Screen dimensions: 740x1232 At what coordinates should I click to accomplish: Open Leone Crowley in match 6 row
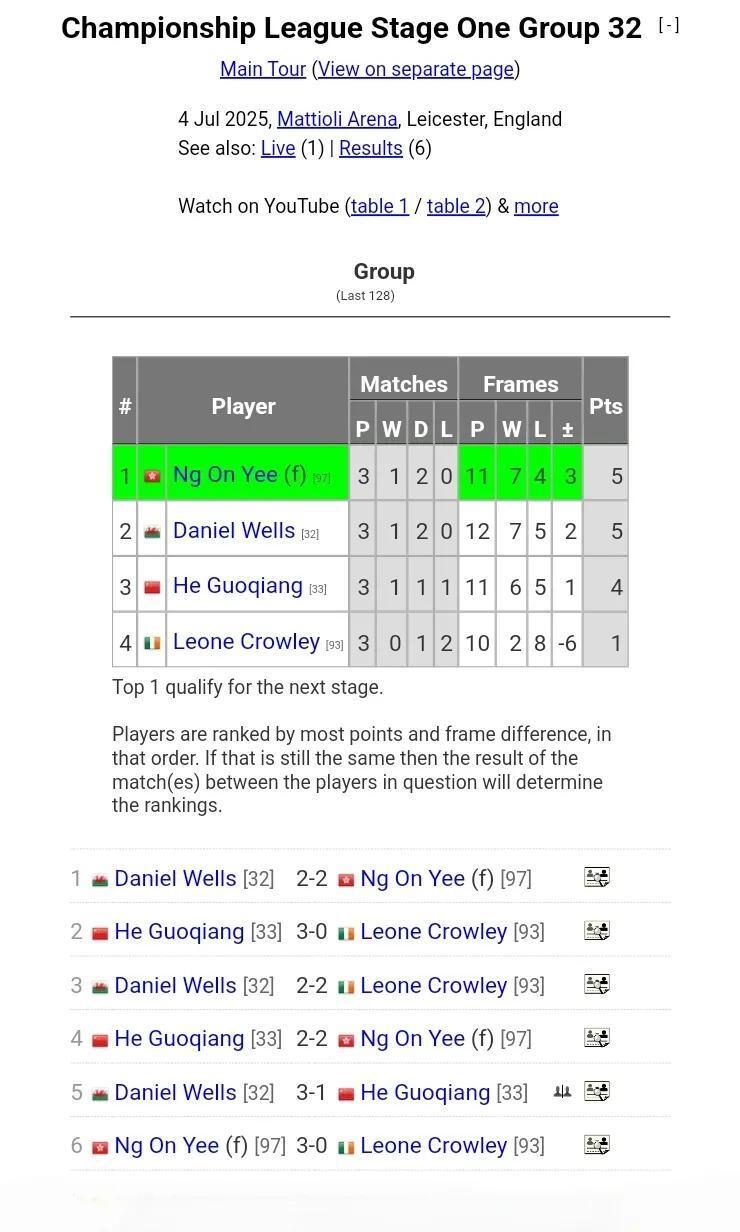click(434, 1145)
